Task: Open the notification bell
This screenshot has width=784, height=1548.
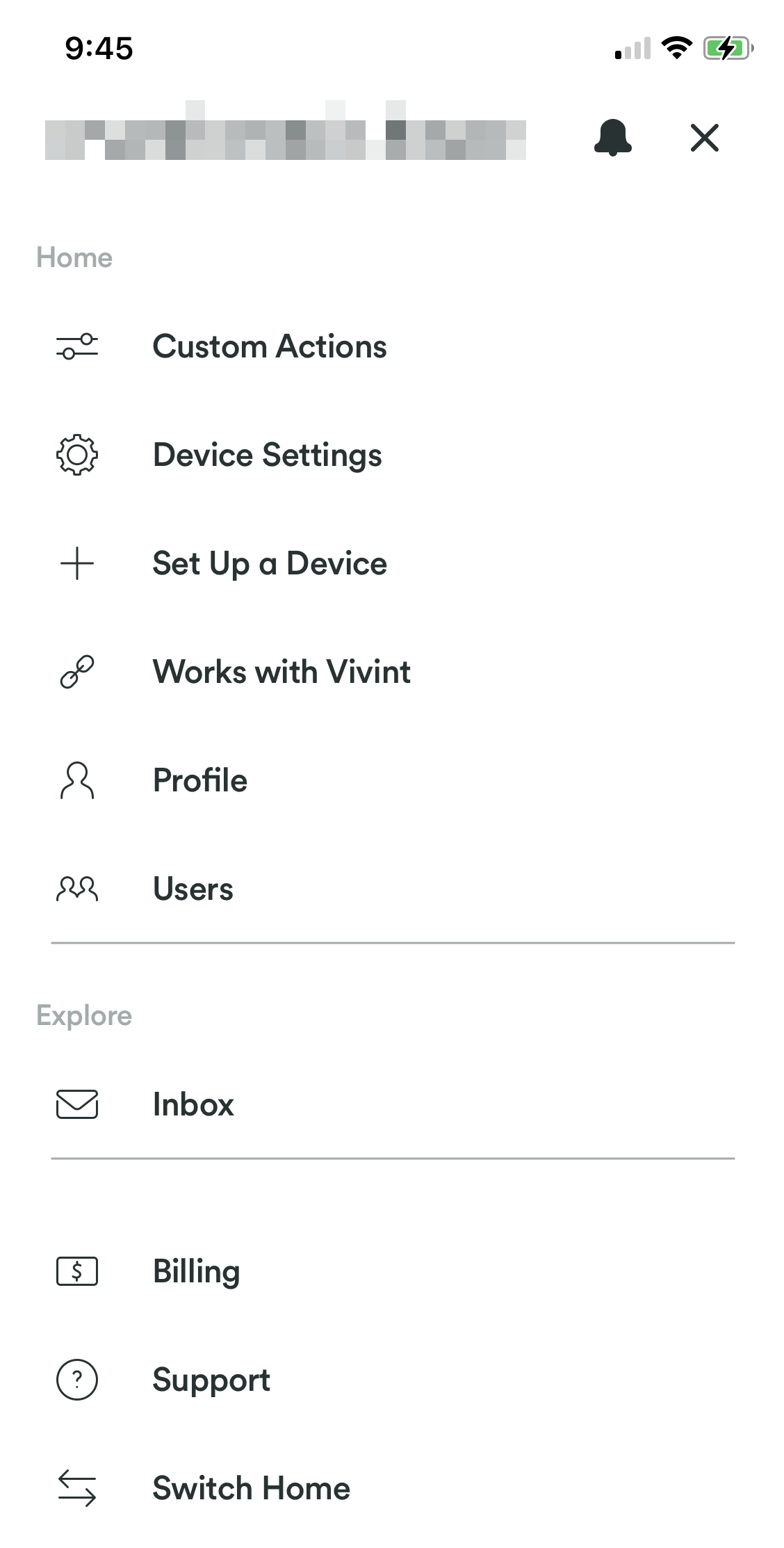Action: coord(612,137)
